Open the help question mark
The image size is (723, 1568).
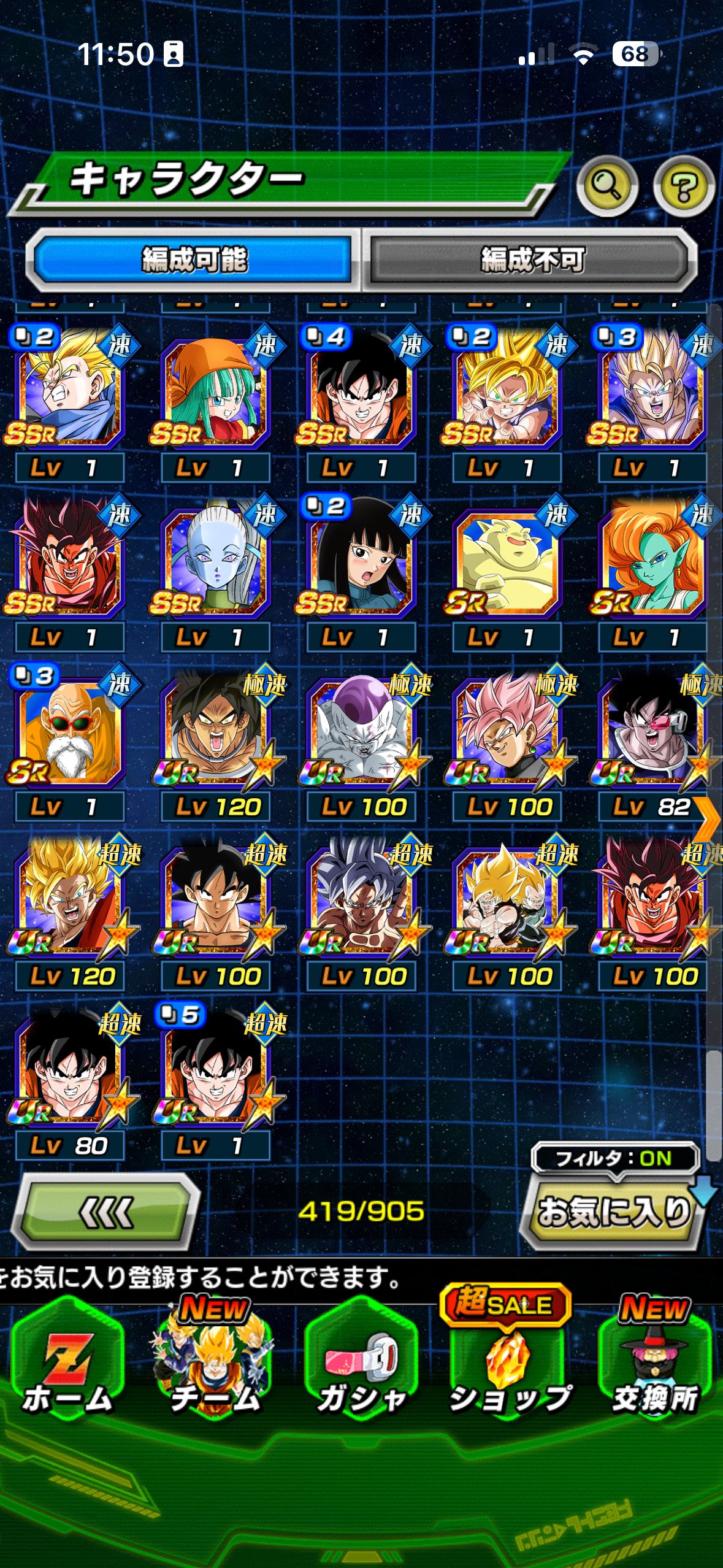683,186
